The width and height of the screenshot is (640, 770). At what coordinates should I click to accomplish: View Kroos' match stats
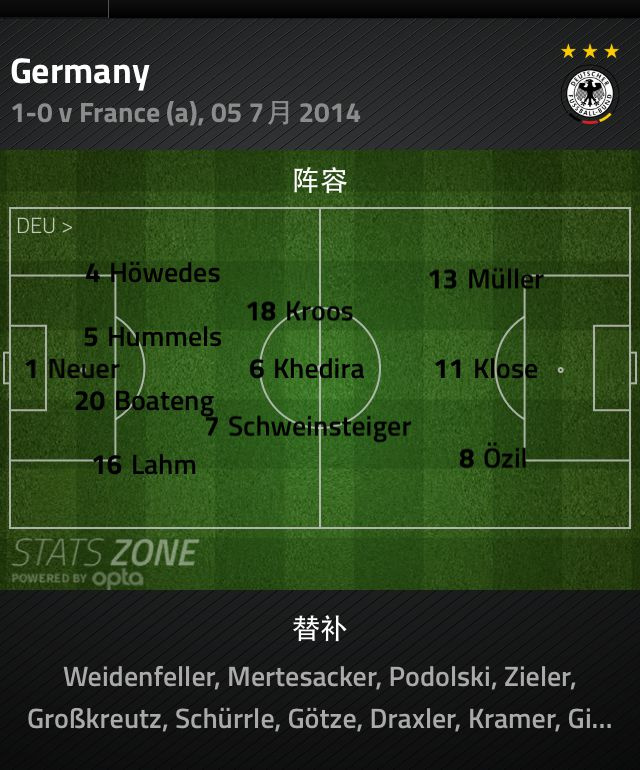tap(300, 312)
